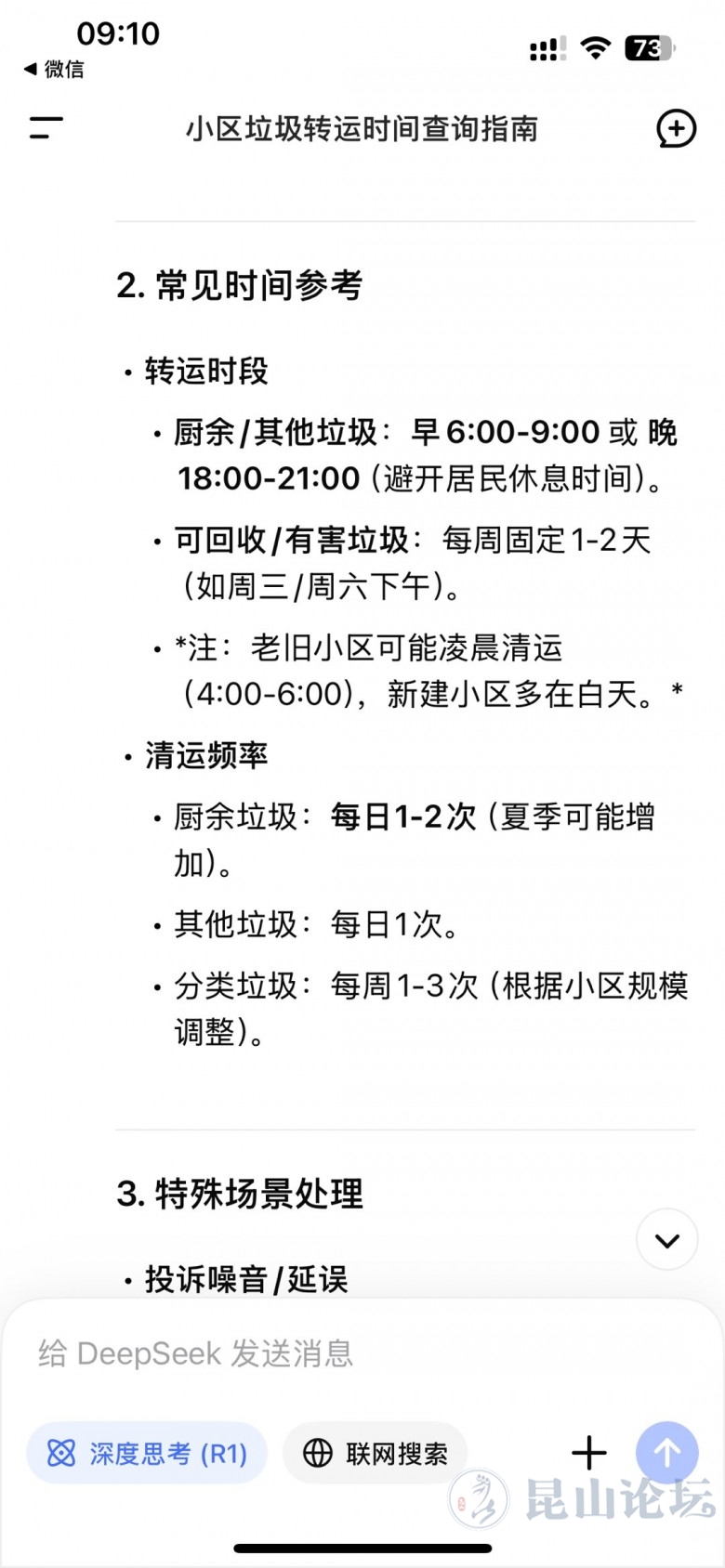This screenshot has height=1568, width=725.
Task: Return to 微信 via the back link
Action: pyautogui.click(x=54, y=69)
